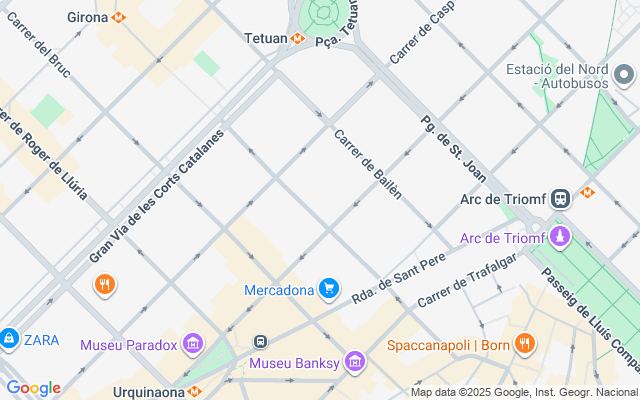Image resolution: width=640 pixels, height=400 pixels.
Task: Open the Museu Paradox place pin
Action: click(x=194, y=346)
